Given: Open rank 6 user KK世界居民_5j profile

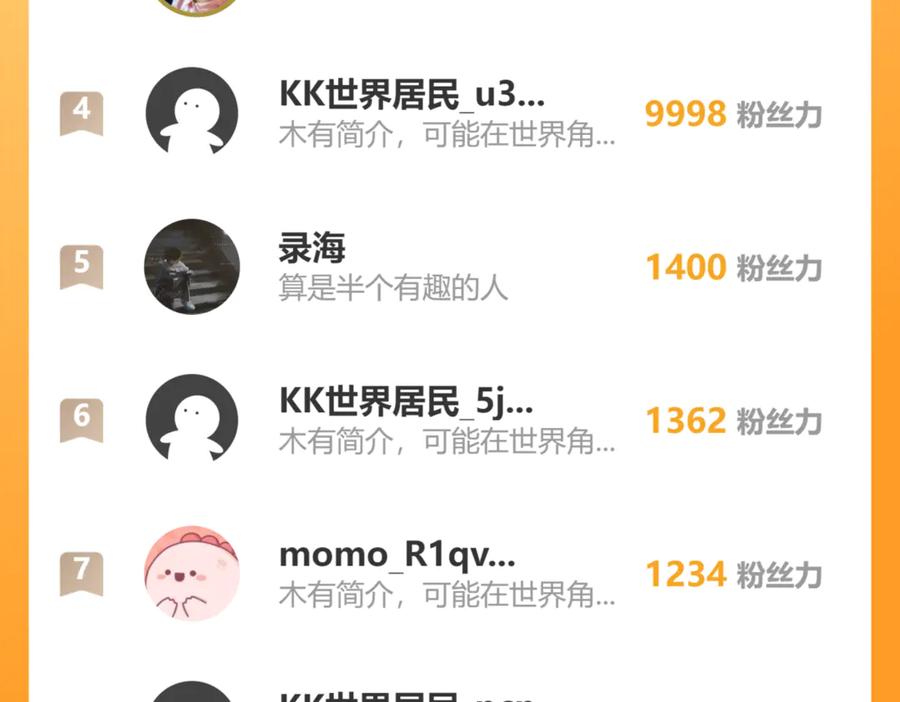Looking at the screenshot, I should coord(406,402).
